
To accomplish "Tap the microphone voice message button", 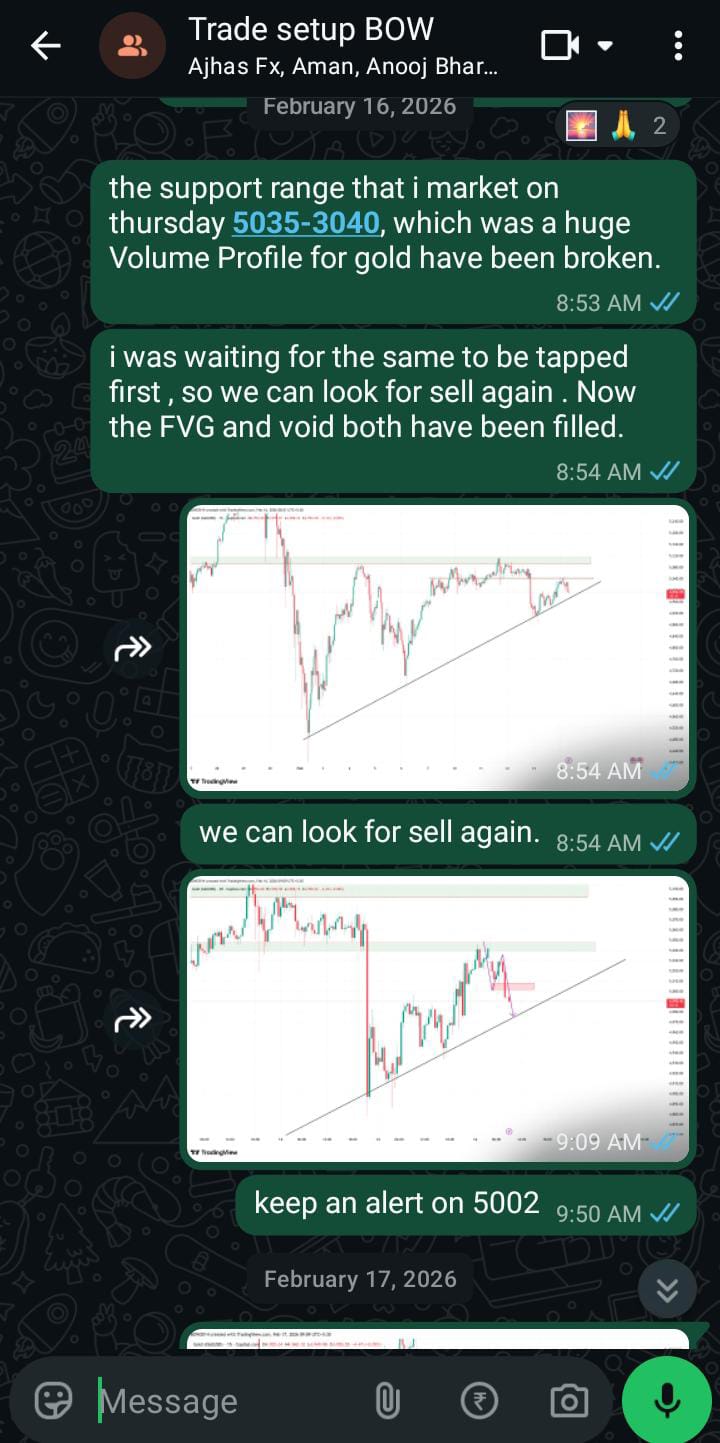I will (x=667, y=1400).
